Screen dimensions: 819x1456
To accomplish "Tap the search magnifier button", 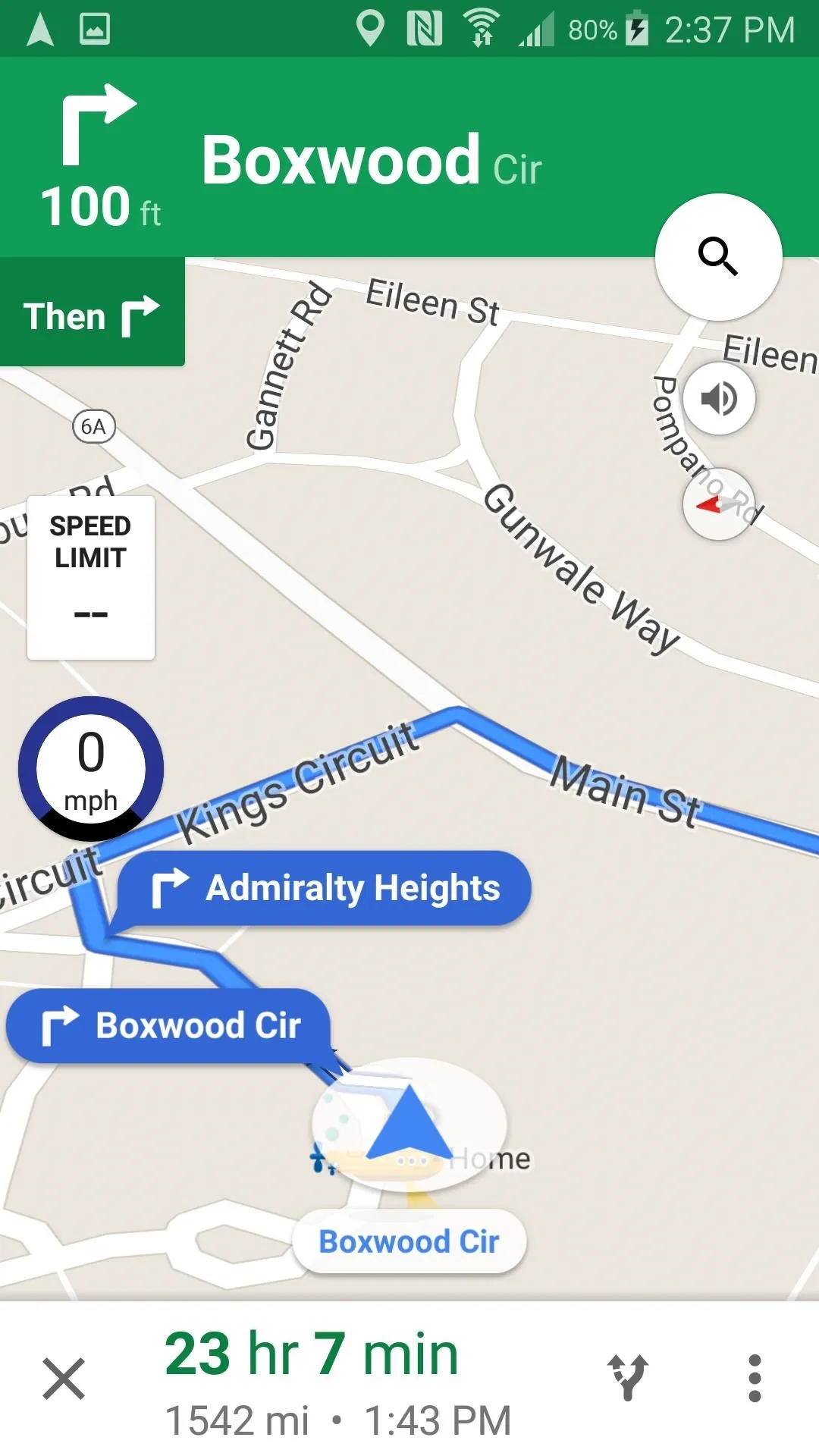I will click(718, 257).
